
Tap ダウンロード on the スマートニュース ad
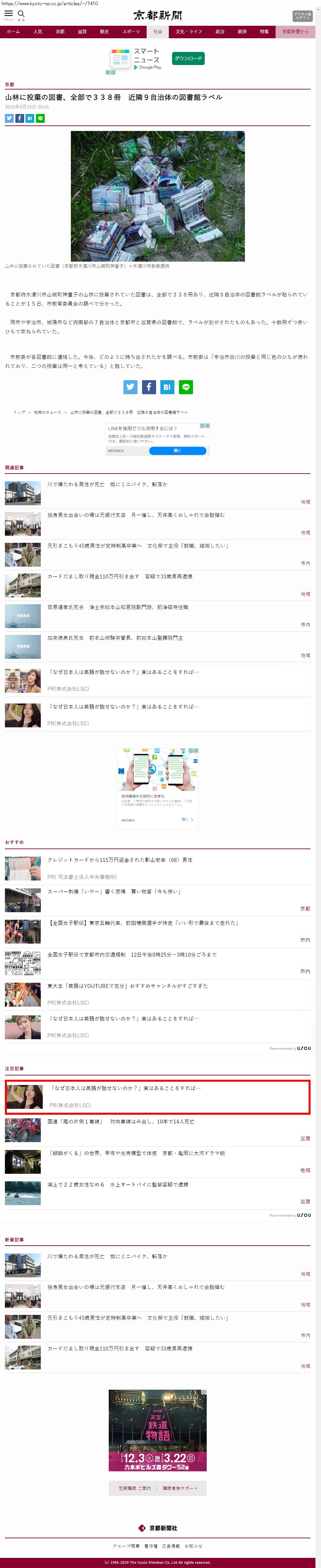click(x=188, y=58)
